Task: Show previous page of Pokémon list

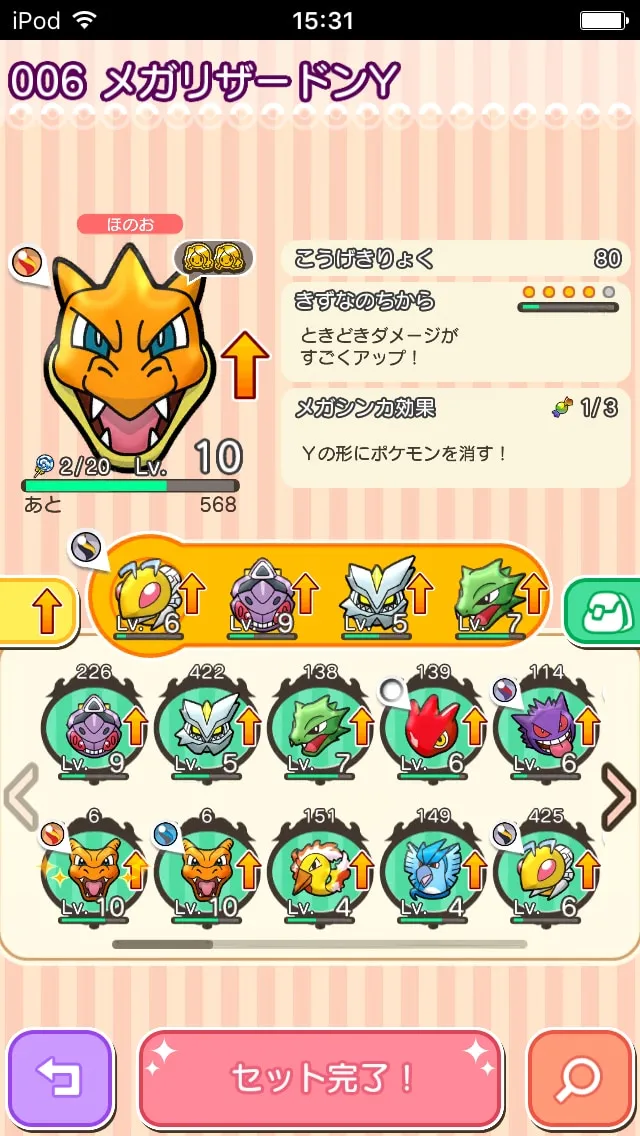Action: click(x=21, y=795)
